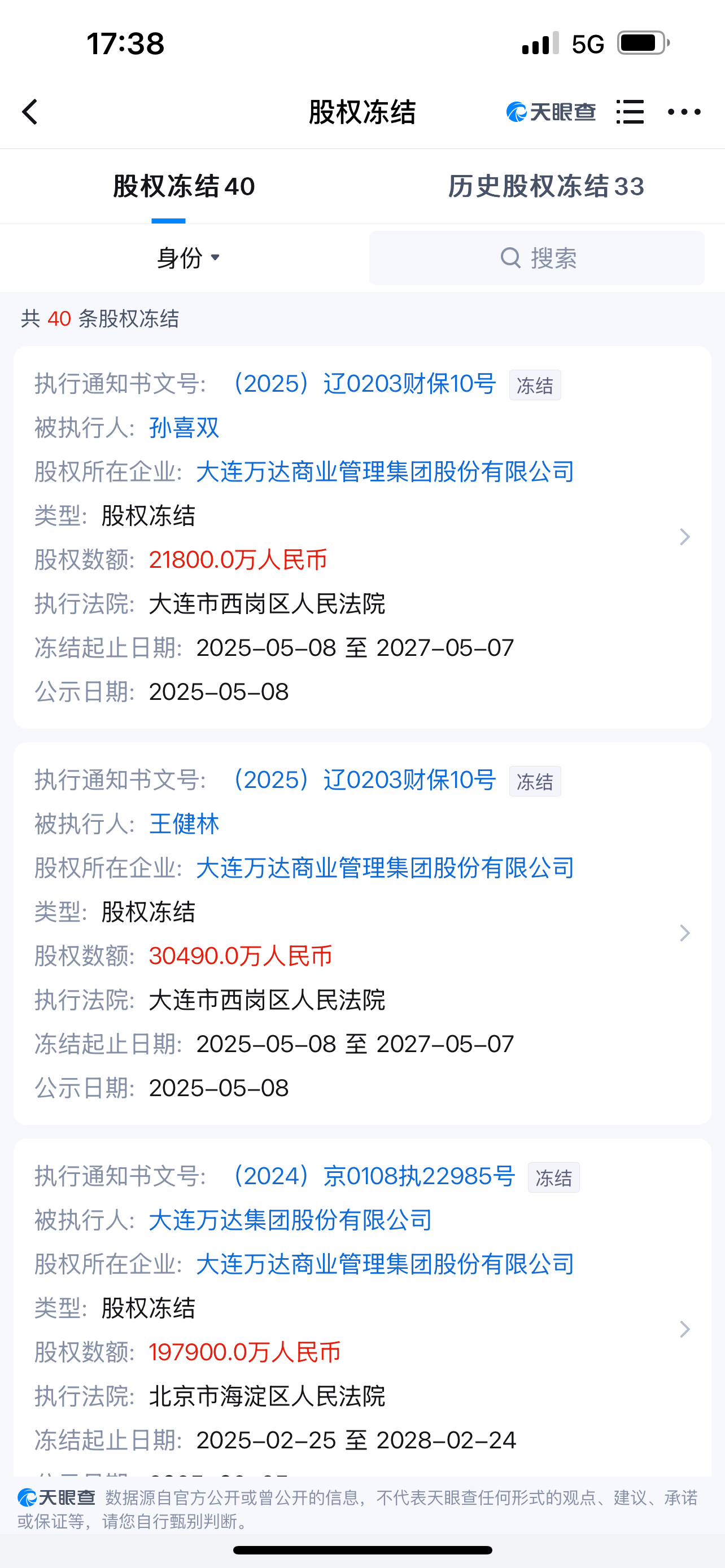Image resolution: width=725 pixels, height=1568 pixels.
Task: Open chevron on 21800.0万人民币 freeze card
Action: coord(684,537)
